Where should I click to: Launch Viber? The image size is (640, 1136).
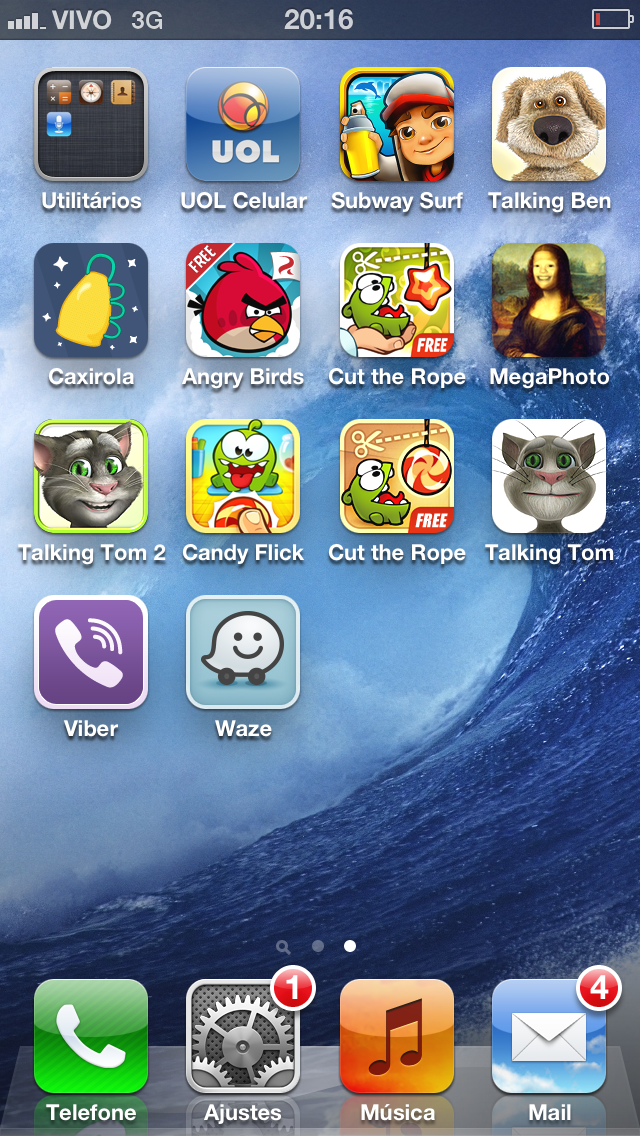point(91,652)
